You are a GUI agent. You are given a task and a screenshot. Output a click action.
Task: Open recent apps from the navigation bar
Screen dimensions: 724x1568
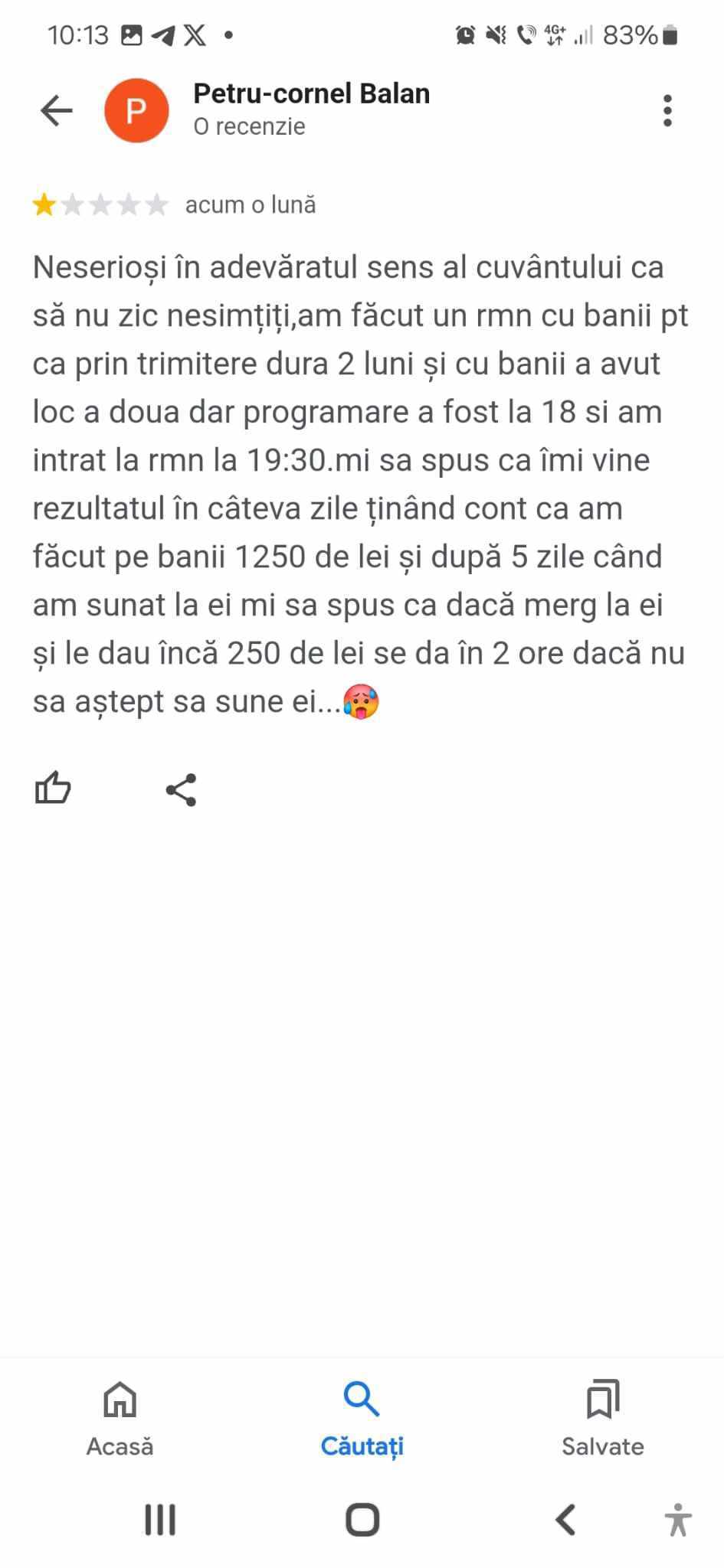click(x=160, y=1519)
